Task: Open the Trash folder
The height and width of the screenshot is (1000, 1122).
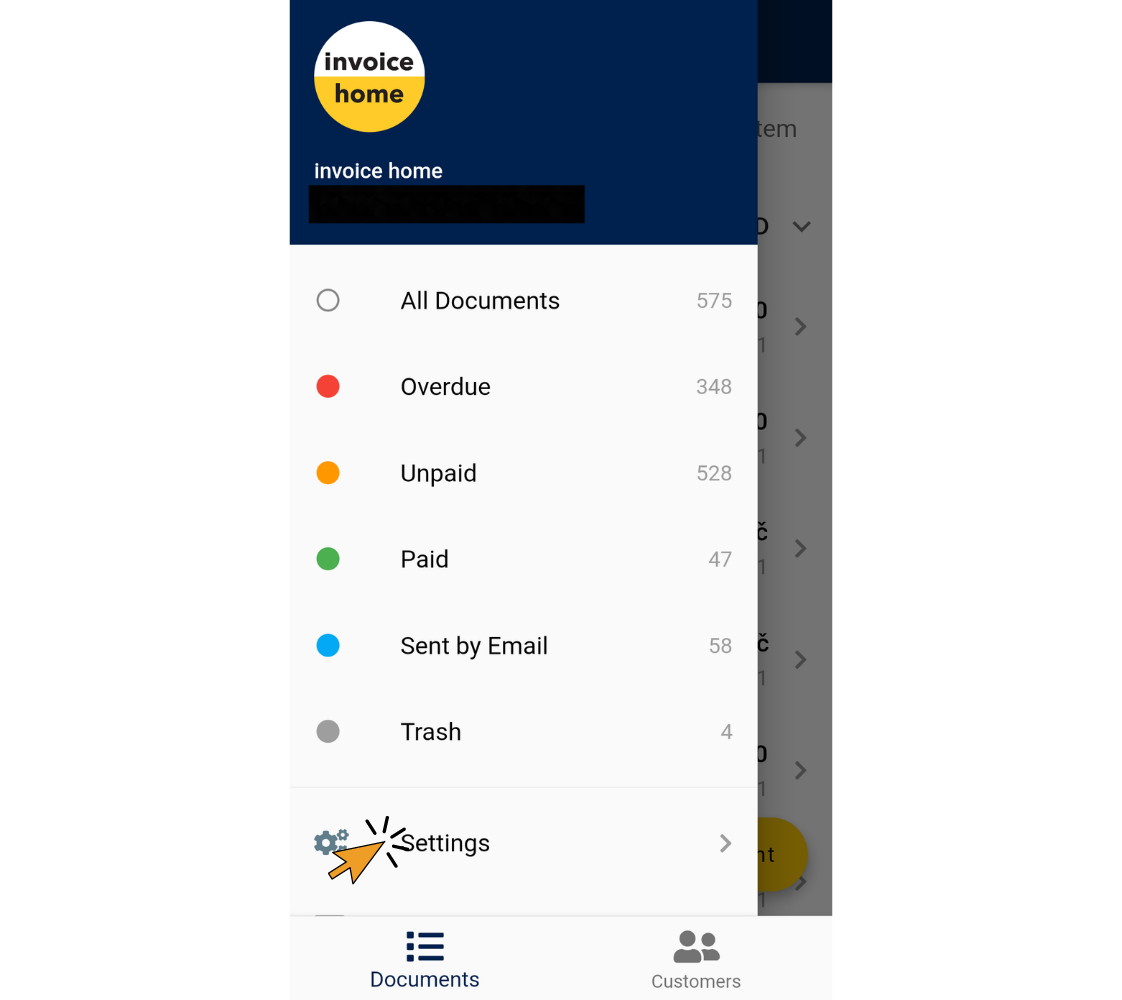Action: [431, 732]
